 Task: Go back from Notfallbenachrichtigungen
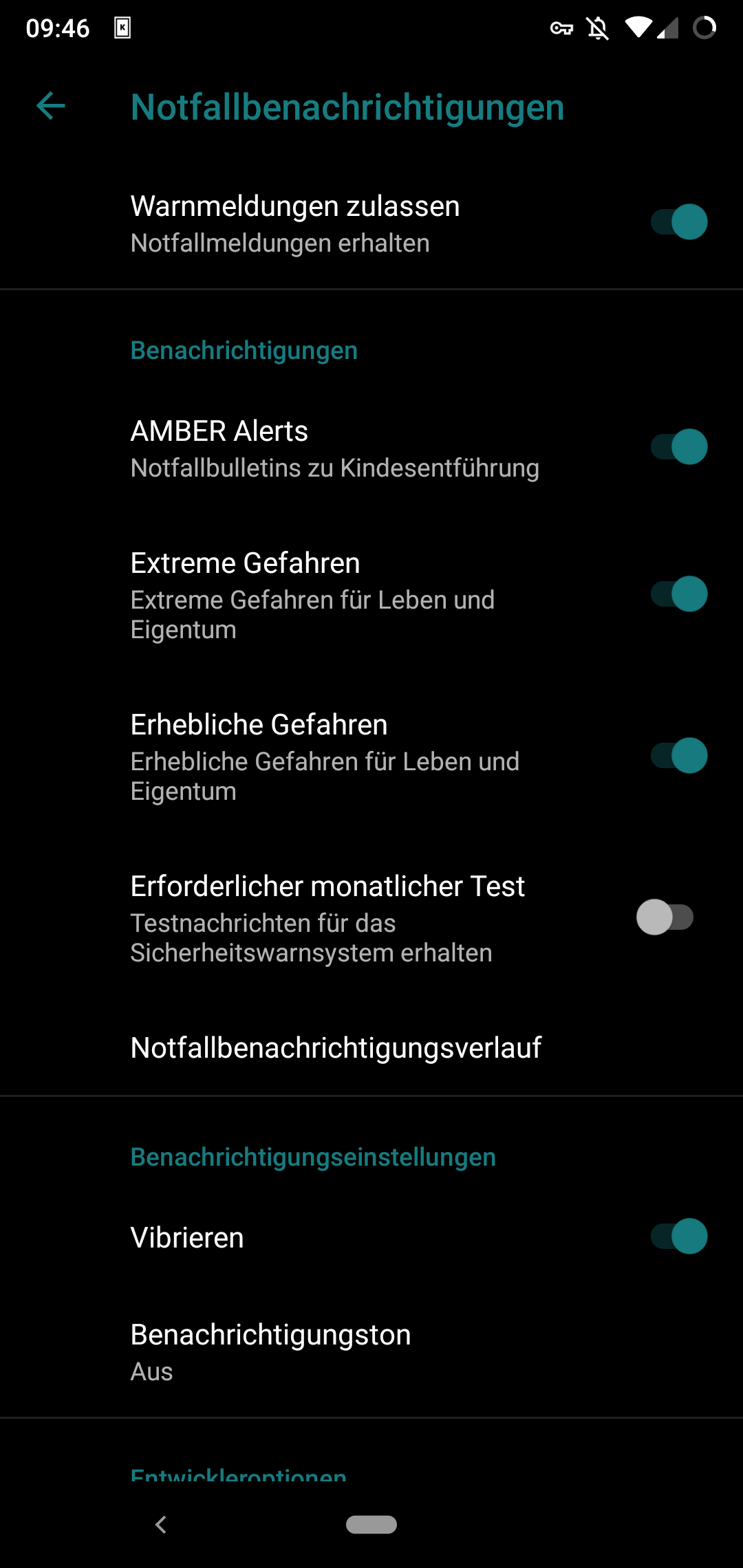[50, 106]
